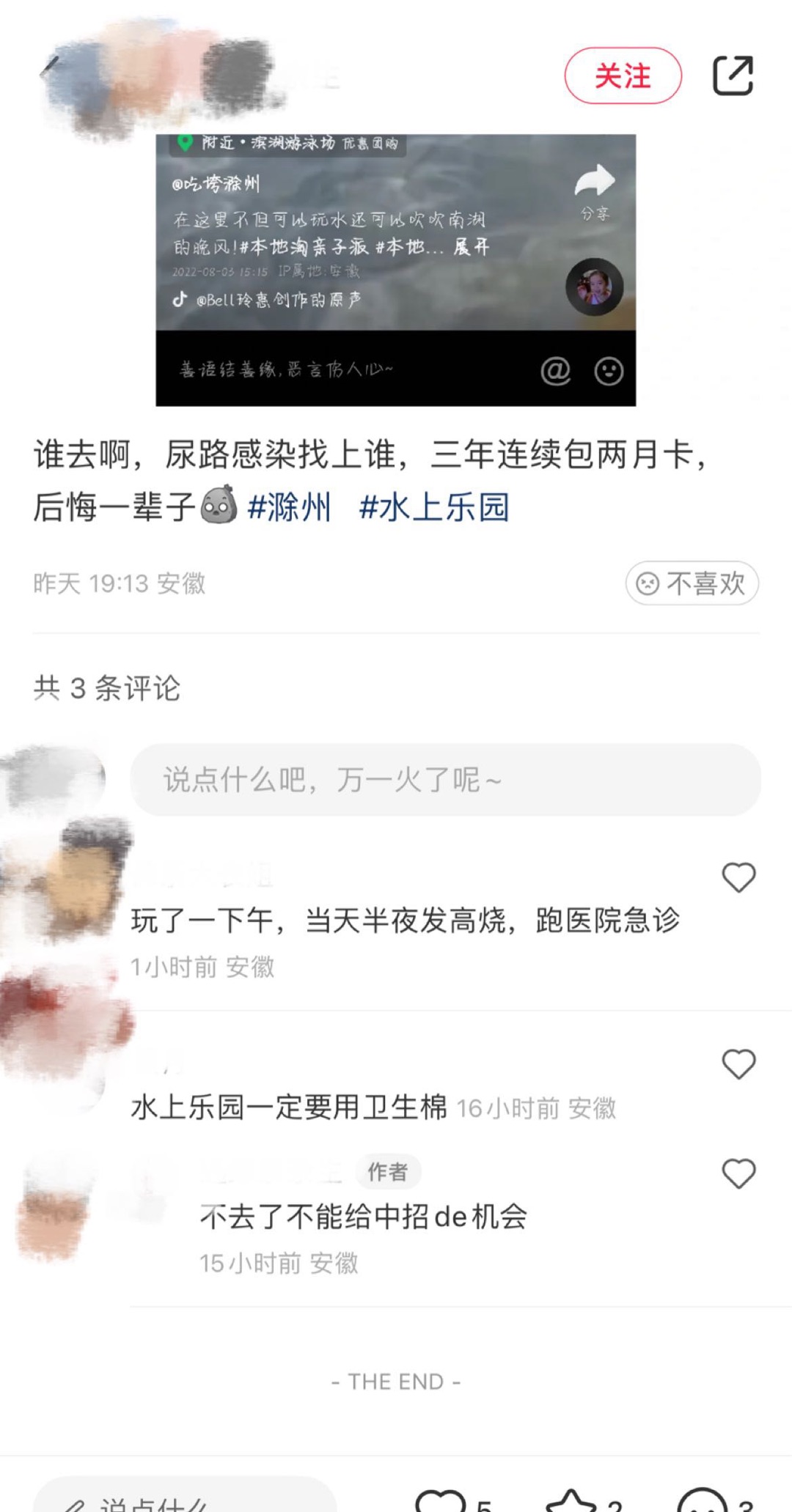Viewport: 792px width, 1512px height.
Task: Open comments via the bottom comment bubble
Action: 703,1501
